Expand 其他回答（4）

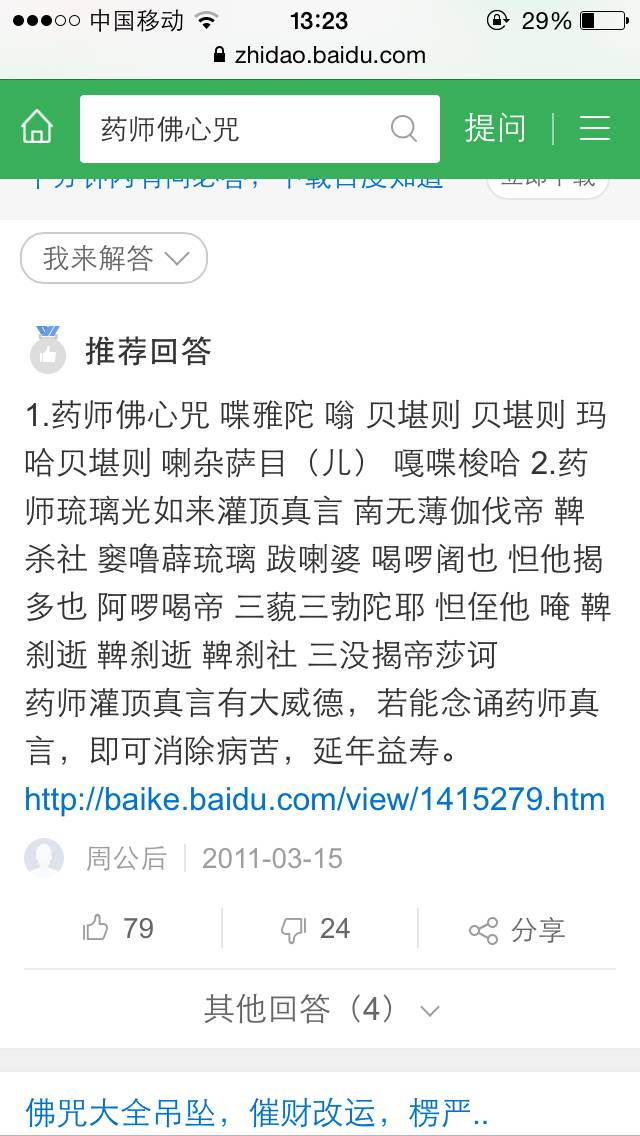(320, 1009)
